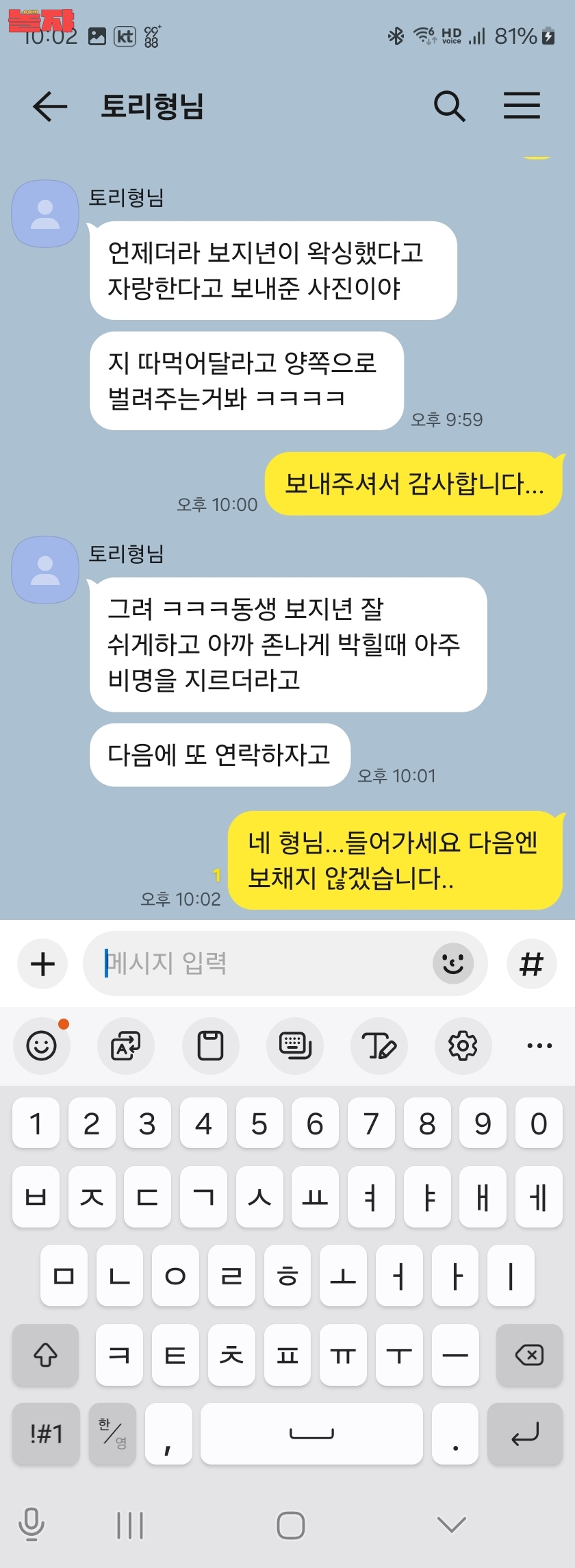Viewport: 575px width, 1568px height.
Task: Open keyboard handwriting text tool
Action: pyautogui.click(x=379, y=1046)
